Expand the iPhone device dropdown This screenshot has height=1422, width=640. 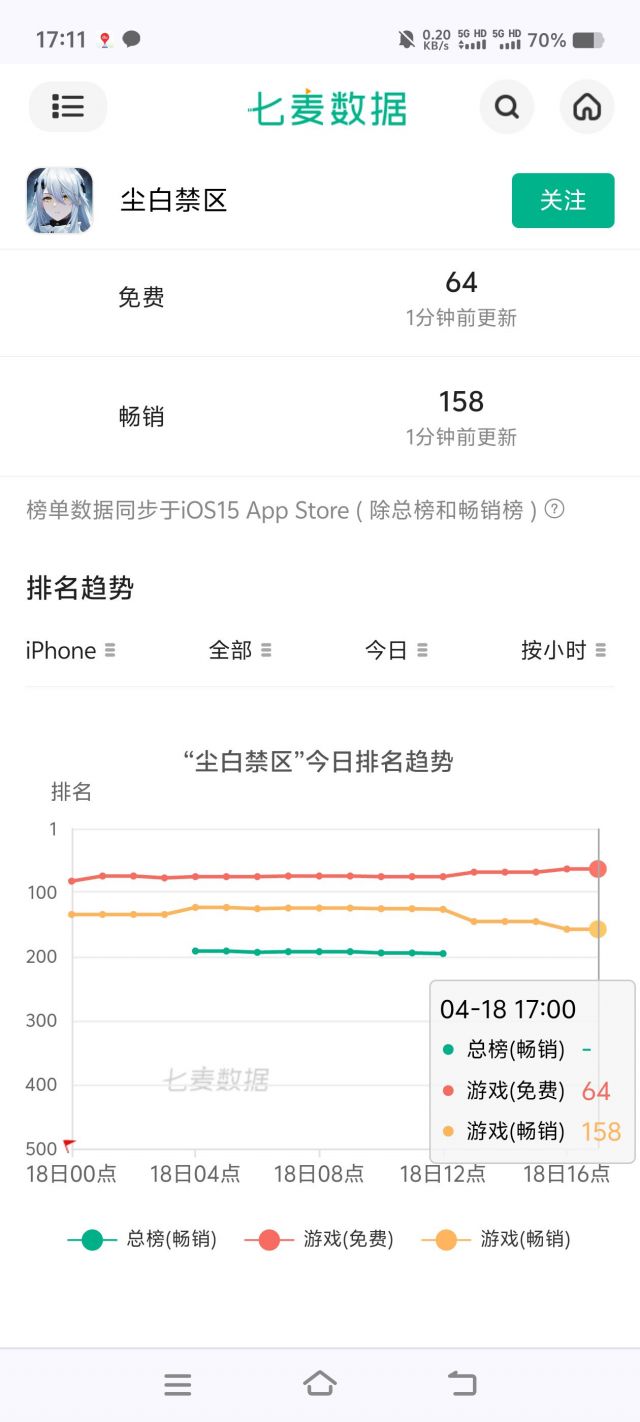click(x=71, y=650)
